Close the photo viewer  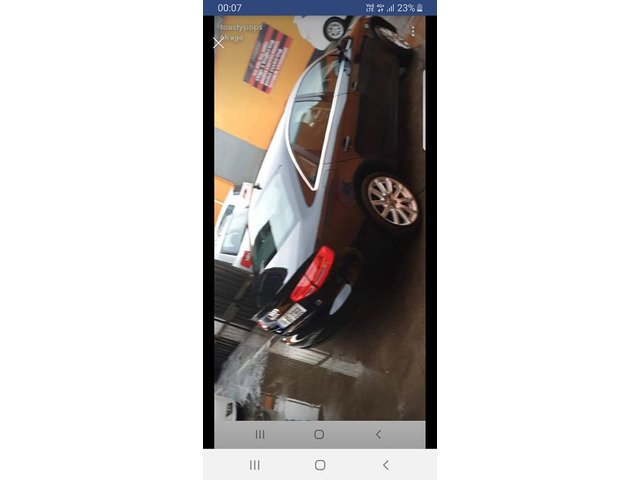218,42
